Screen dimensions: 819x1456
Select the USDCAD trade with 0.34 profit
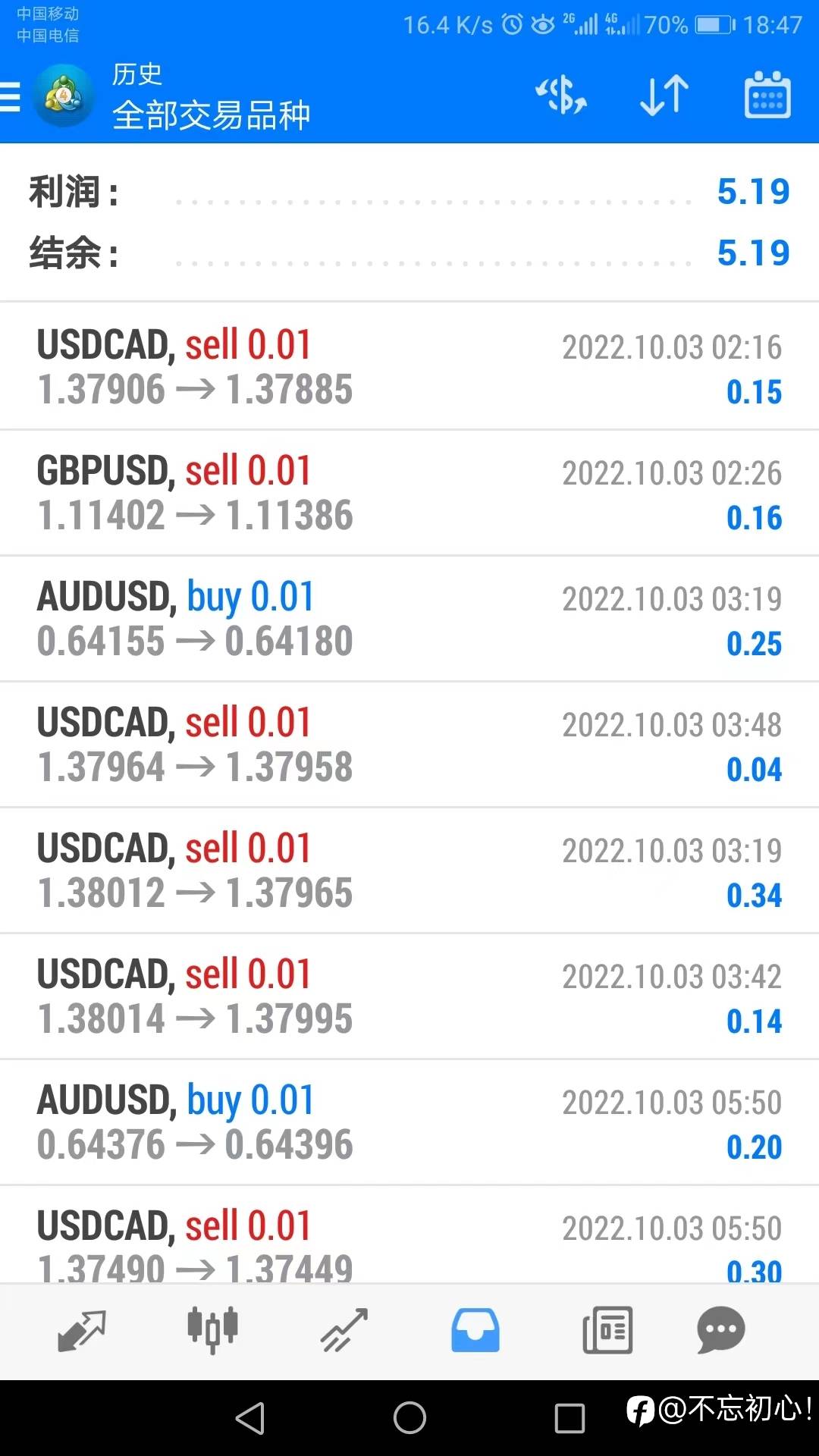coord(409,871)
